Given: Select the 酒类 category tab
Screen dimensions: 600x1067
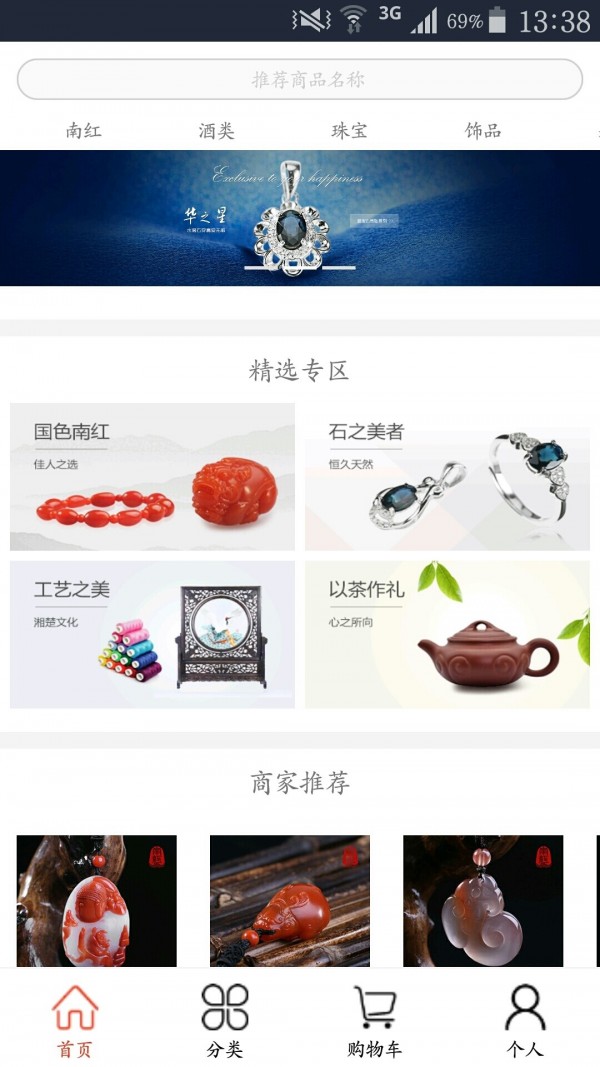Looking at the screenshot, I should (216, 131).
